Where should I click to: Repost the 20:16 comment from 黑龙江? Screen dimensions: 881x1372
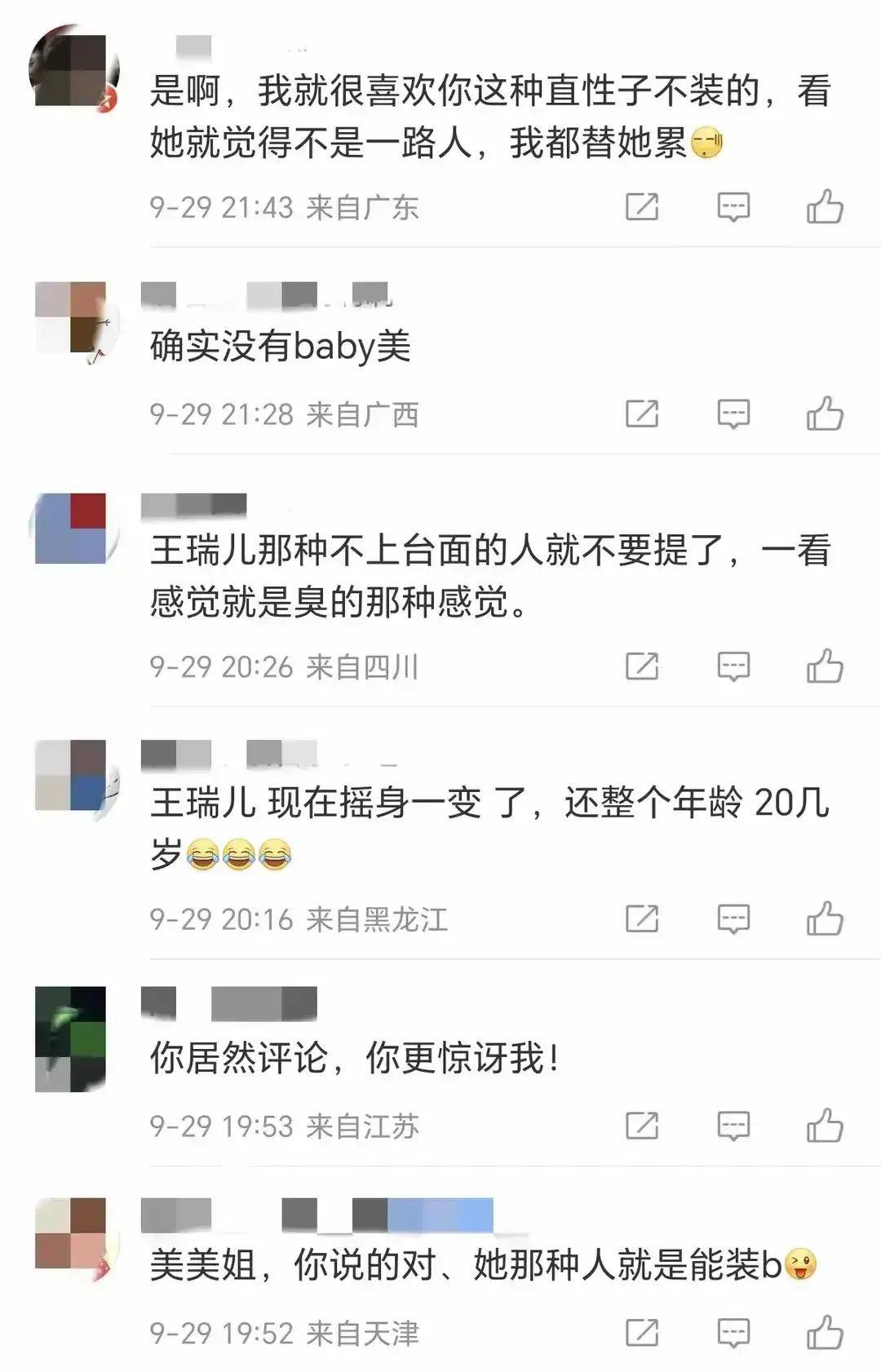point(642,919)
